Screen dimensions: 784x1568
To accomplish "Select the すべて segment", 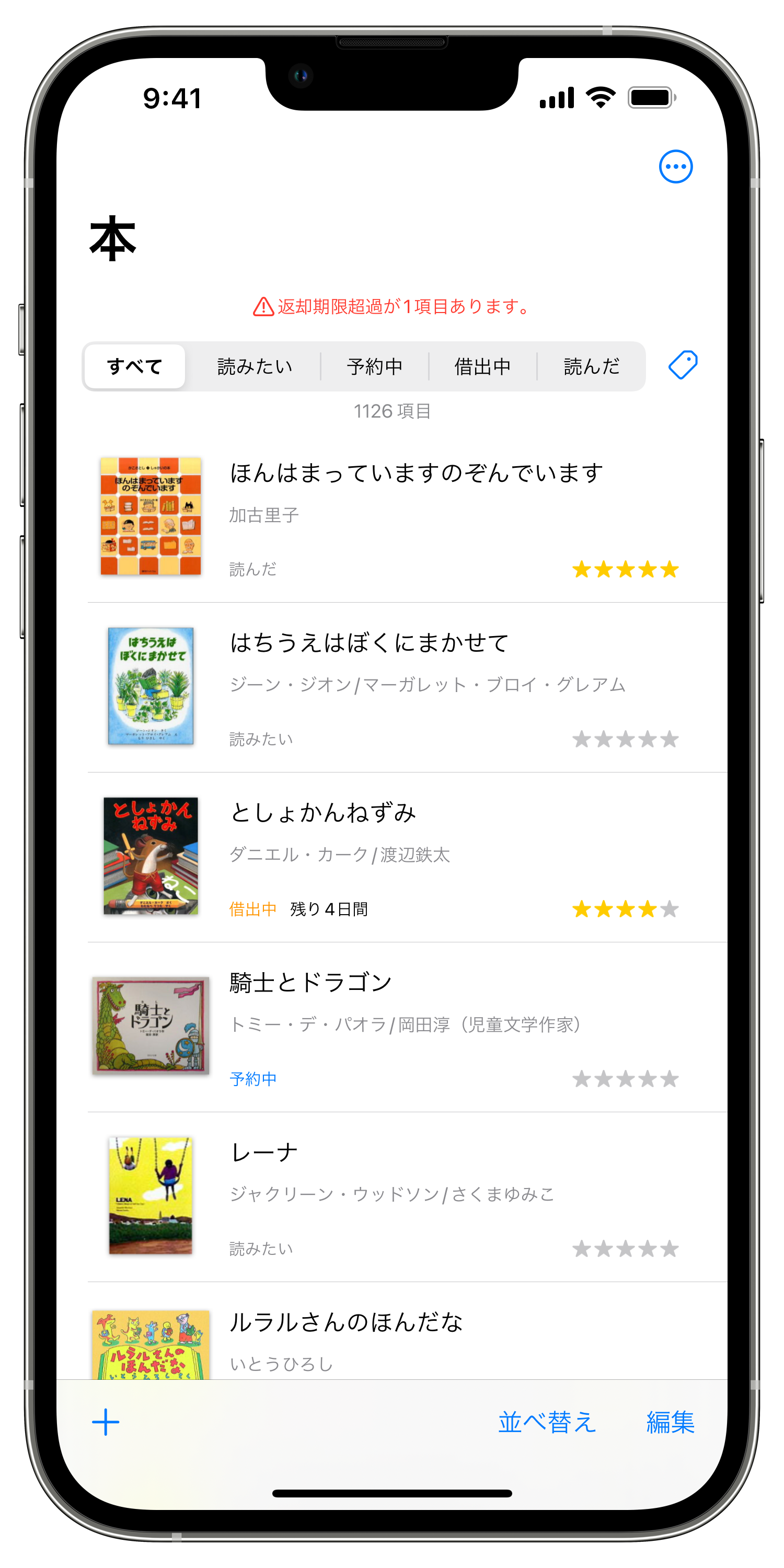I will click(134, 366).
